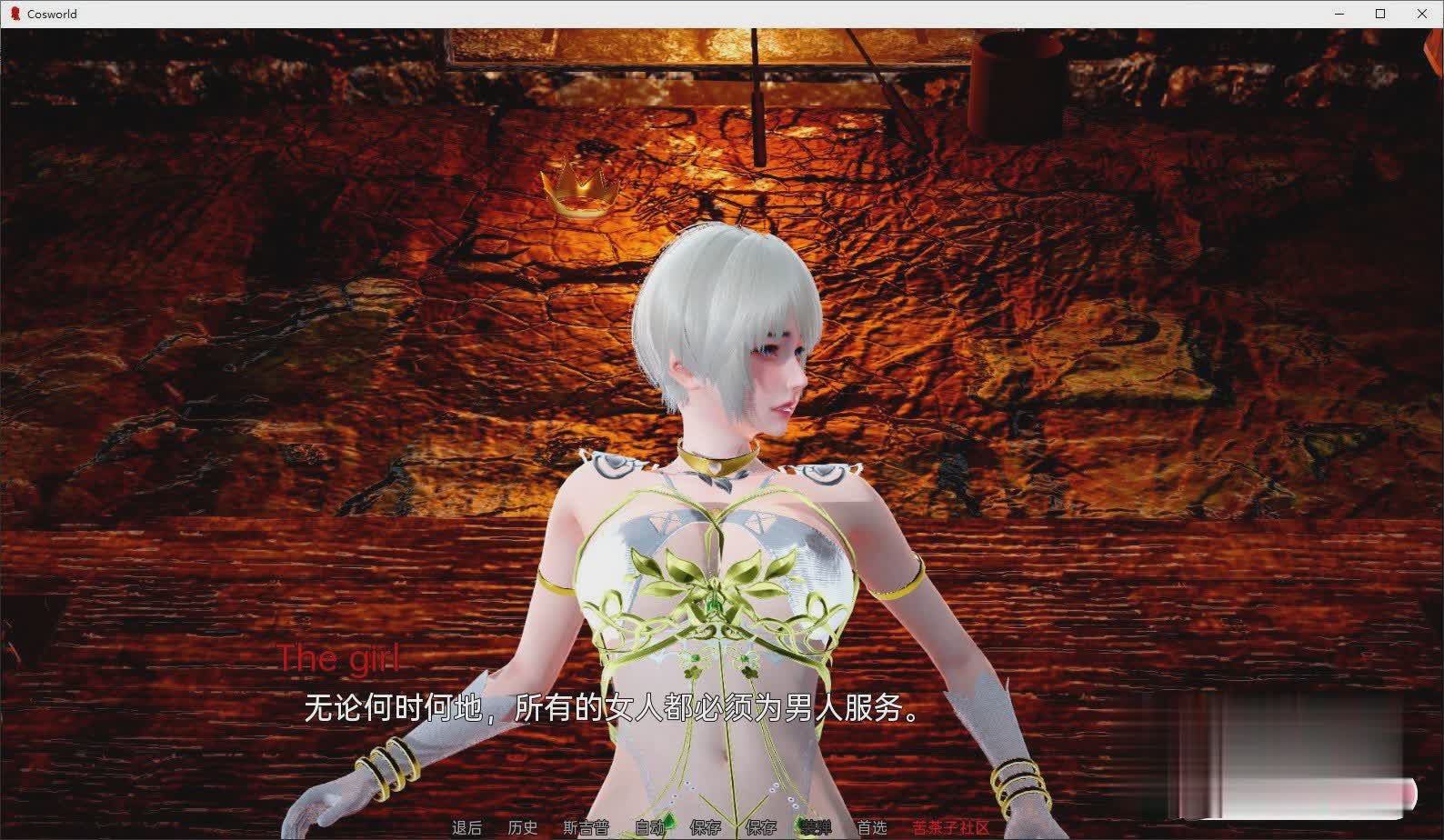This screenshot has width=1444, height=840.
Task: Open the 苦茶子社区 community link
Action: pyautogui.click(x=950, y=827)
